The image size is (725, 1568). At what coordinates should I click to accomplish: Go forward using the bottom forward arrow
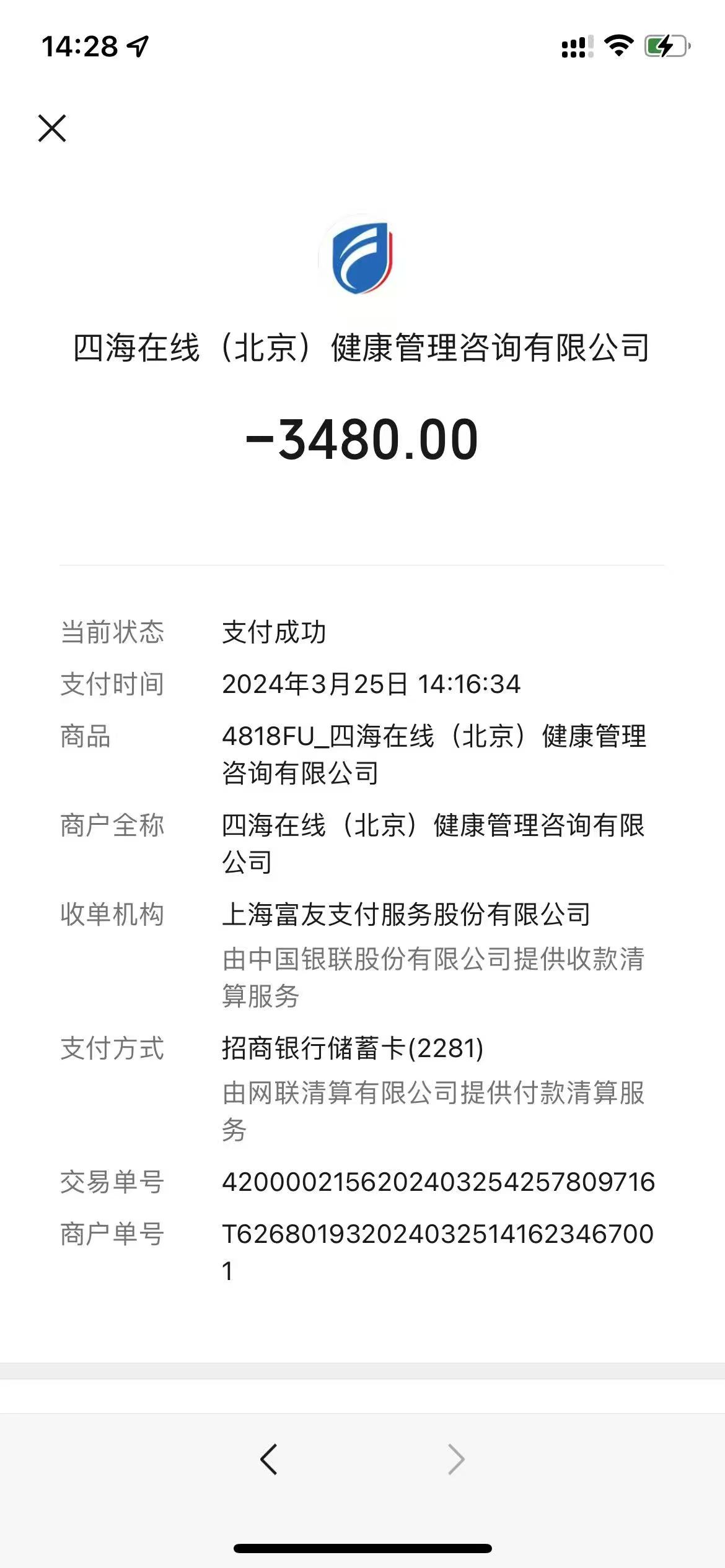[456, 1460]
